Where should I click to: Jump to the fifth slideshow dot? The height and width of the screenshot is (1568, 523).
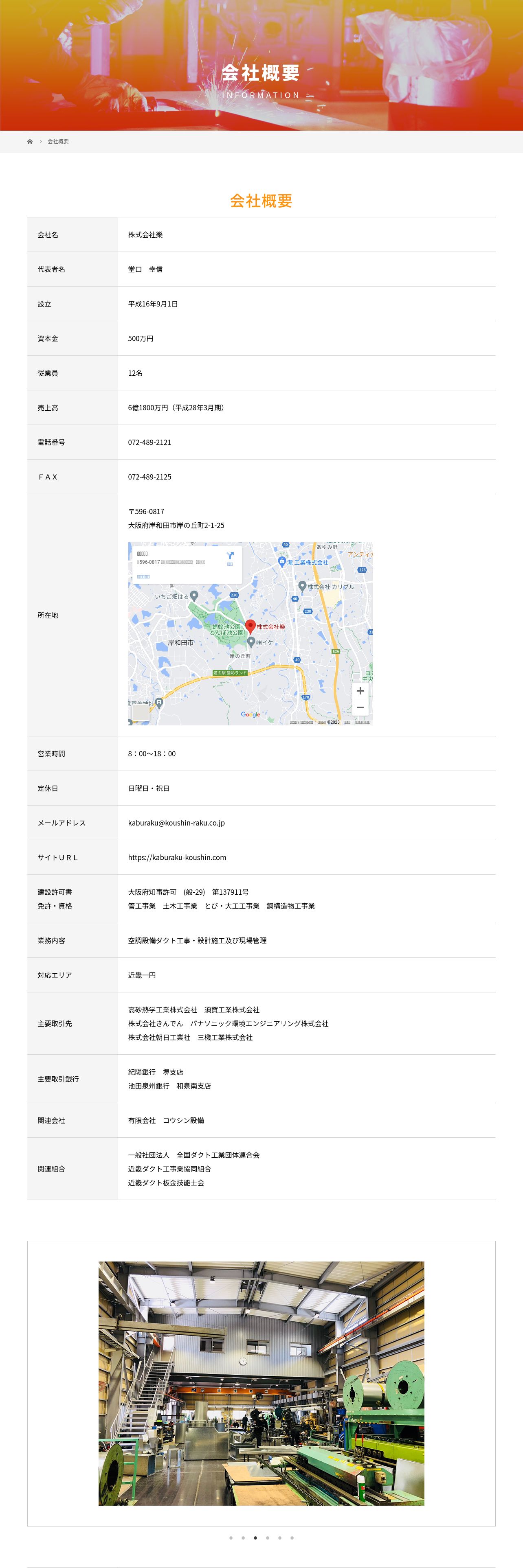click(279, 1537)
